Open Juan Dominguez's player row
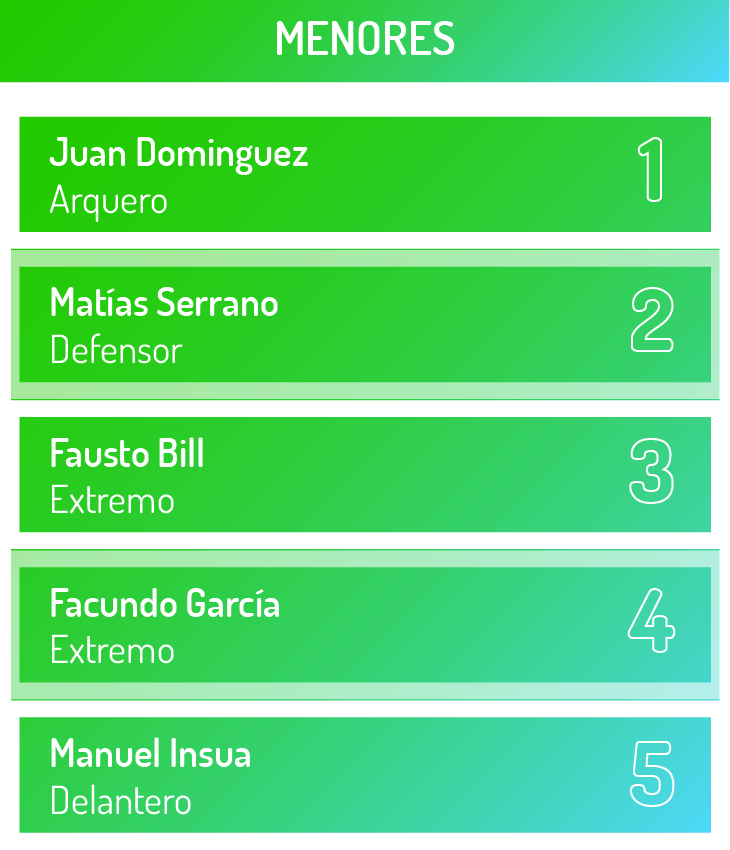Viewport: 730px width, 850px height. 364,175
